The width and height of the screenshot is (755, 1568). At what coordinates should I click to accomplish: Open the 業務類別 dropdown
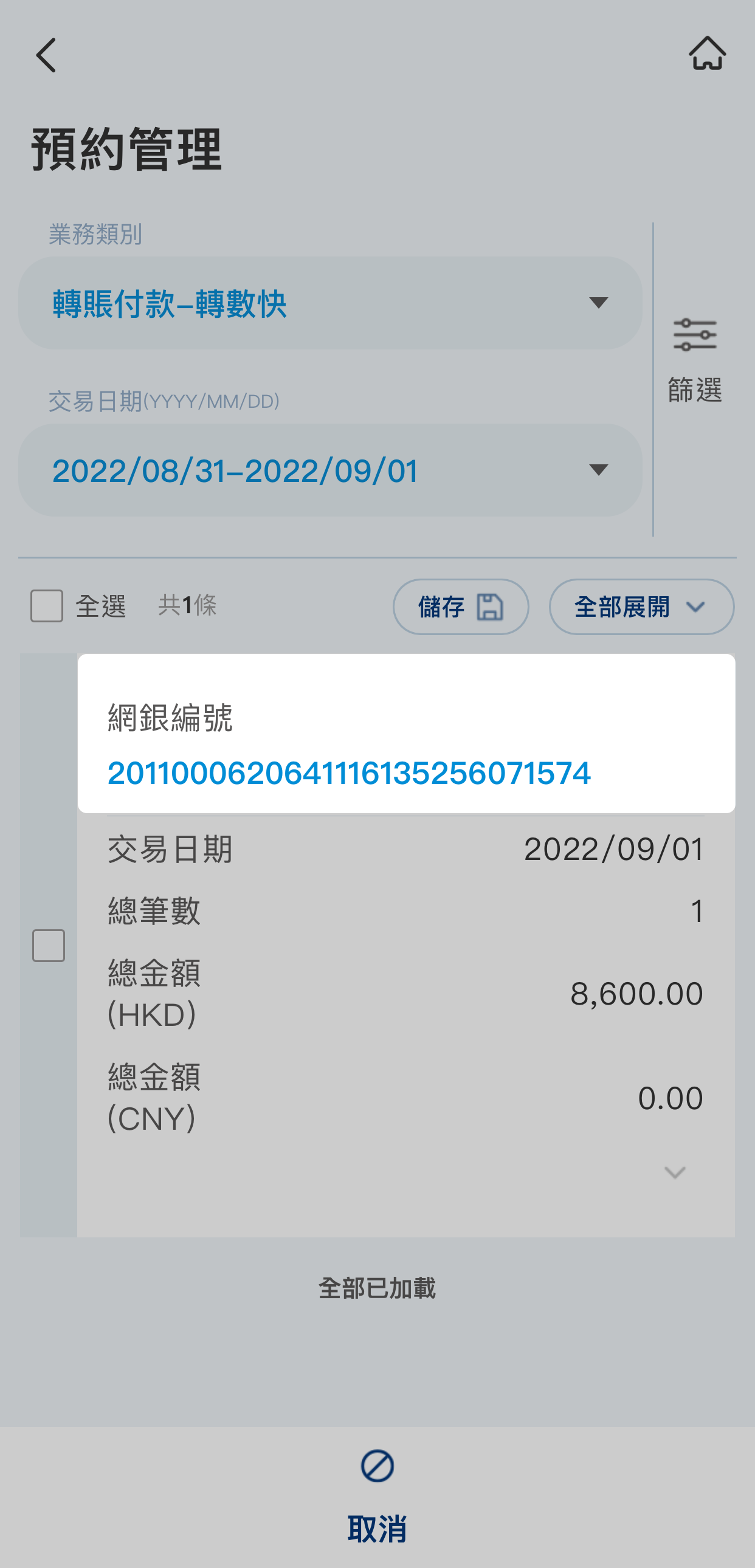pos(330,303)
